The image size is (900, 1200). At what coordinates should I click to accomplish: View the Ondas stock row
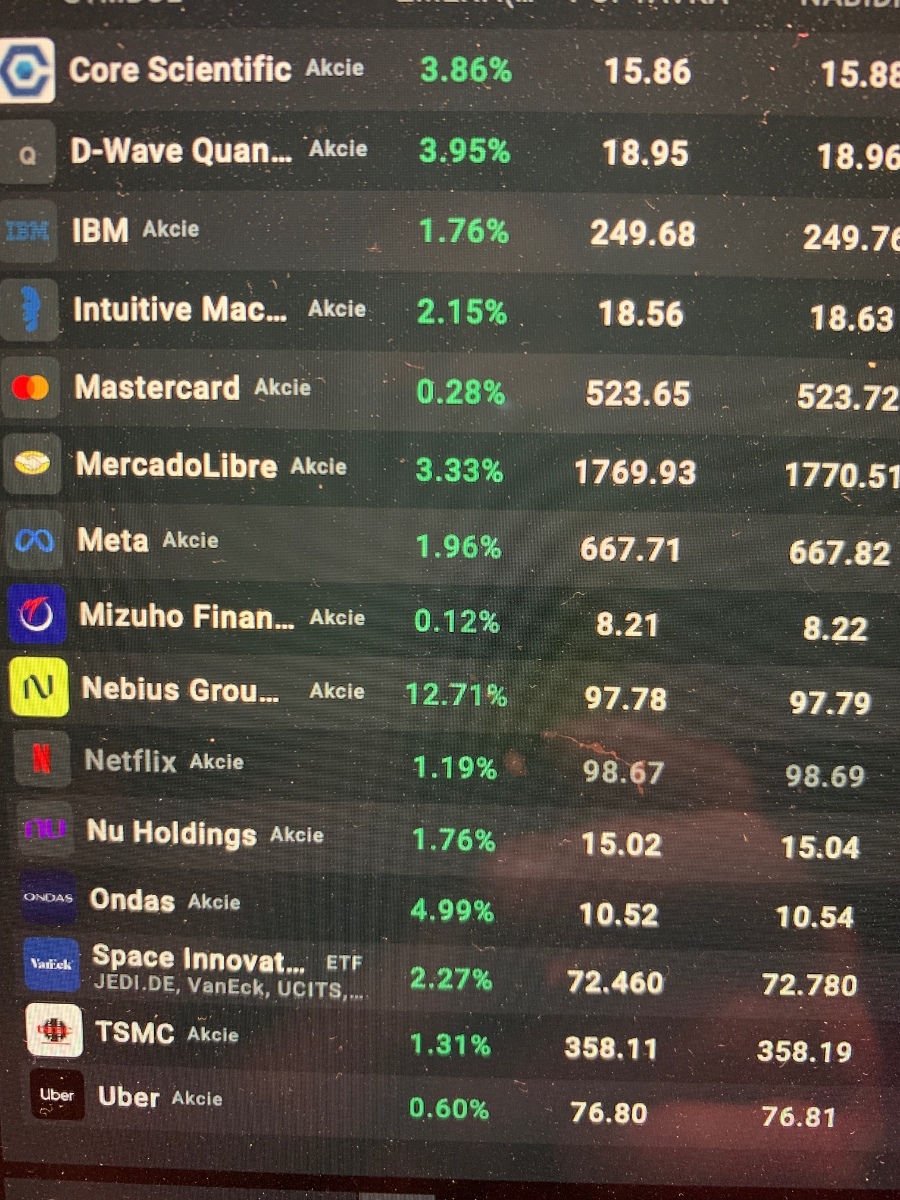(132, 900)
